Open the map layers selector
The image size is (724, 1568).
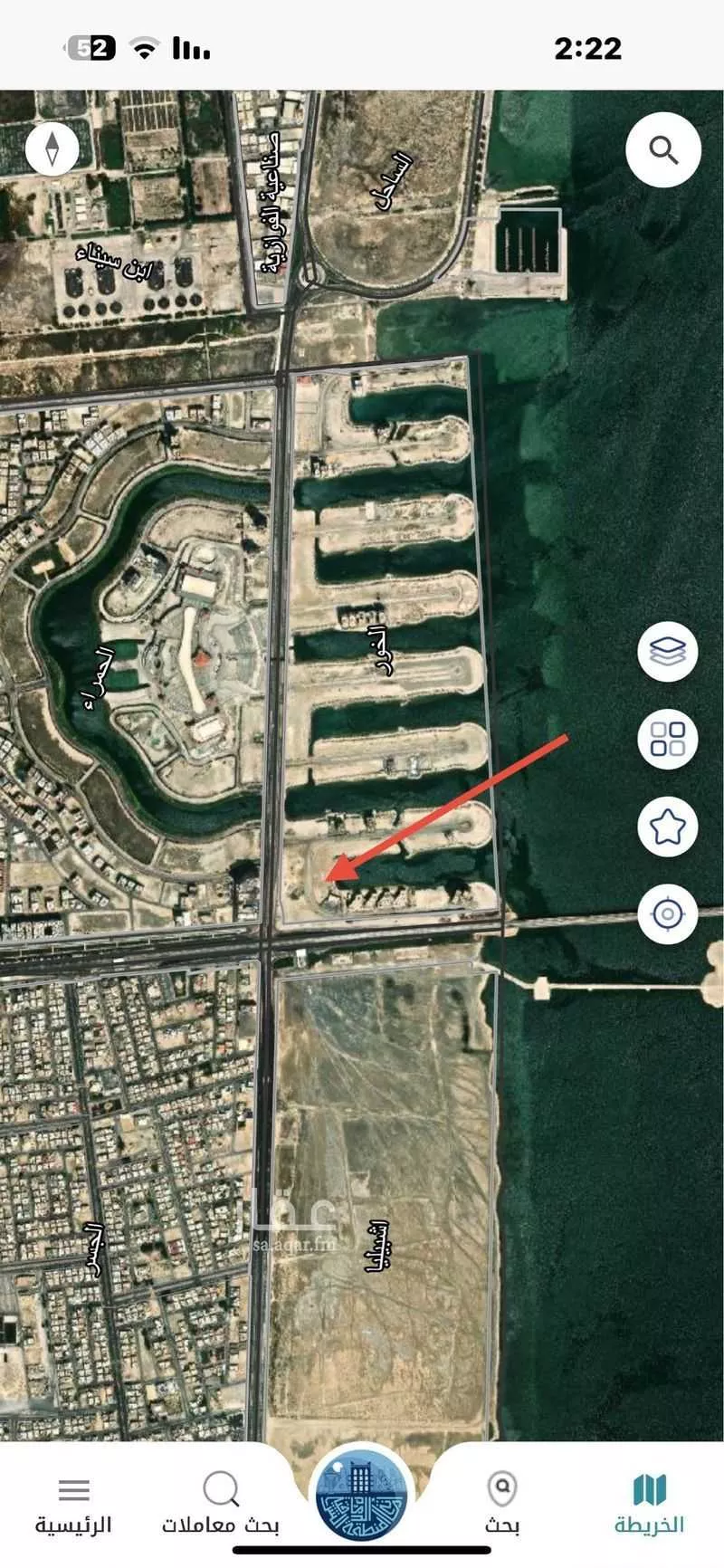coord(668,652)
